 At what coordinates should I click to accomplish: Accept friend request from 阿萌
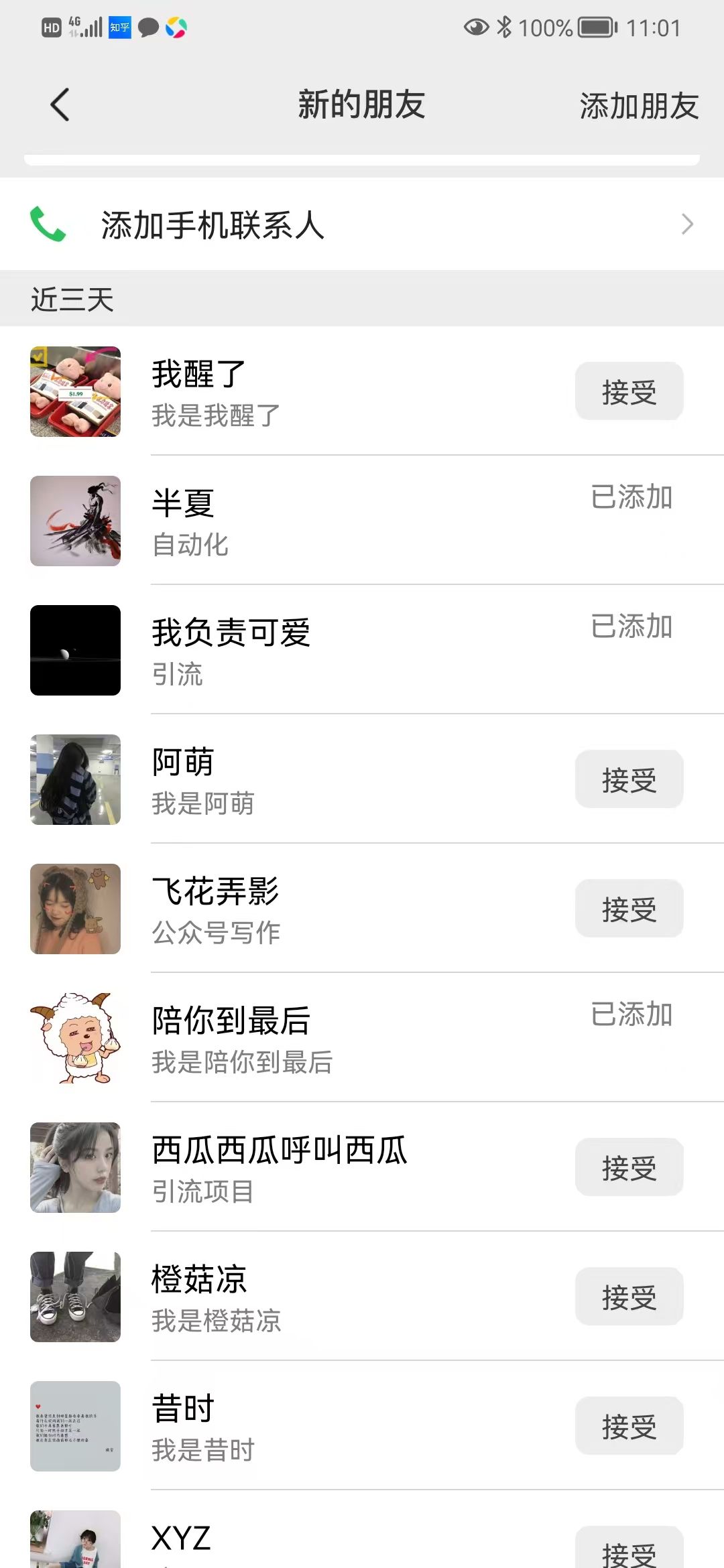tap(629, 780)
